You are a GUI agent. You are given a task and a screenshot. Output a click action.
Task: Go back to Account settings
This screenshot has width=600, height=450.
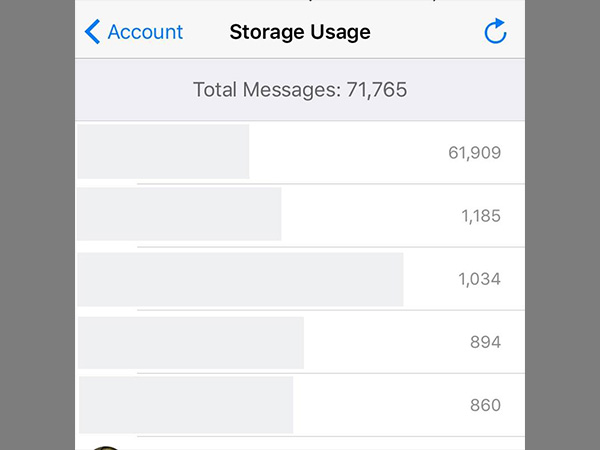pos(134,32)
